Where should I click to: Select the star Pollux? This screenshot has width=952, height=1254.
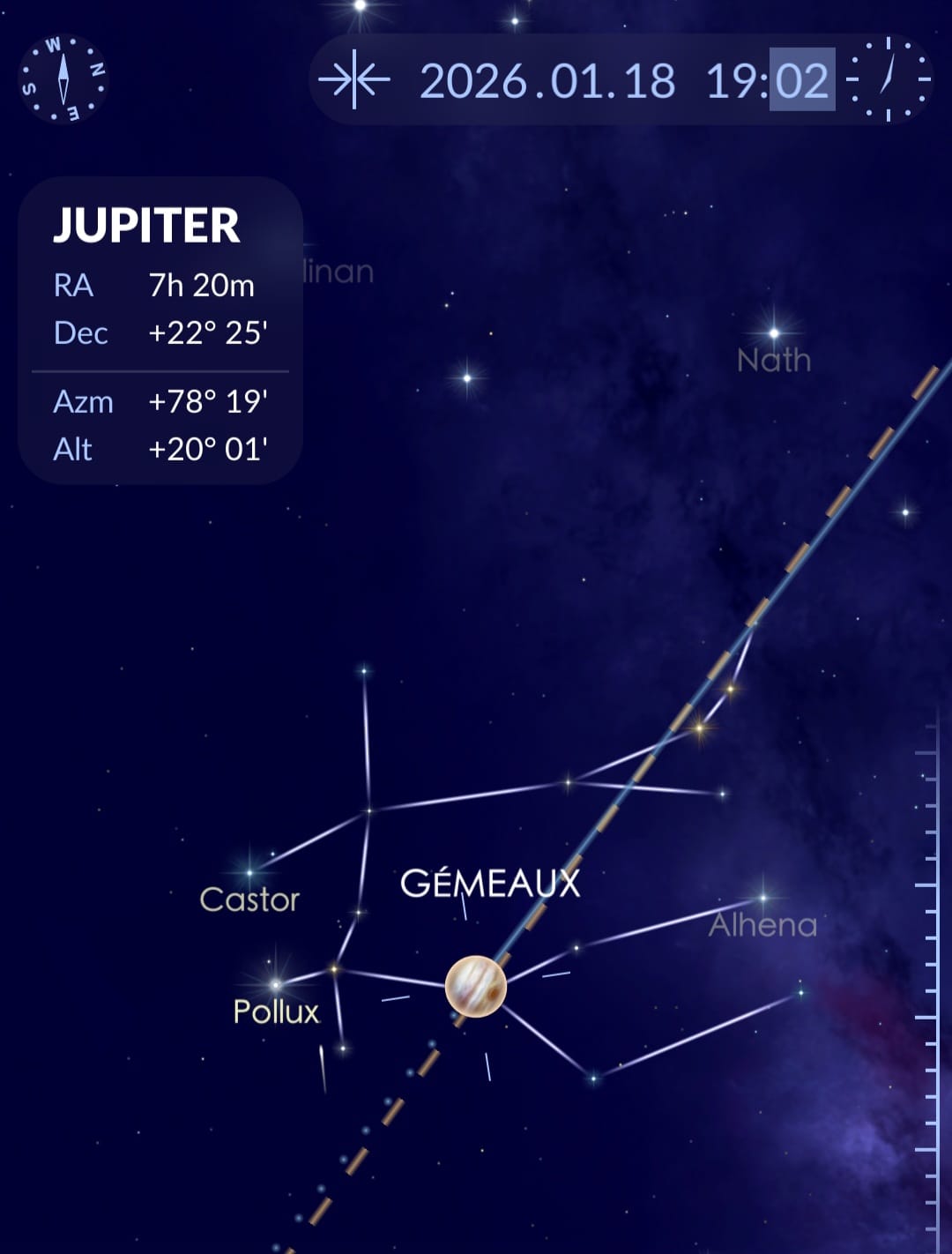[276, 984]
